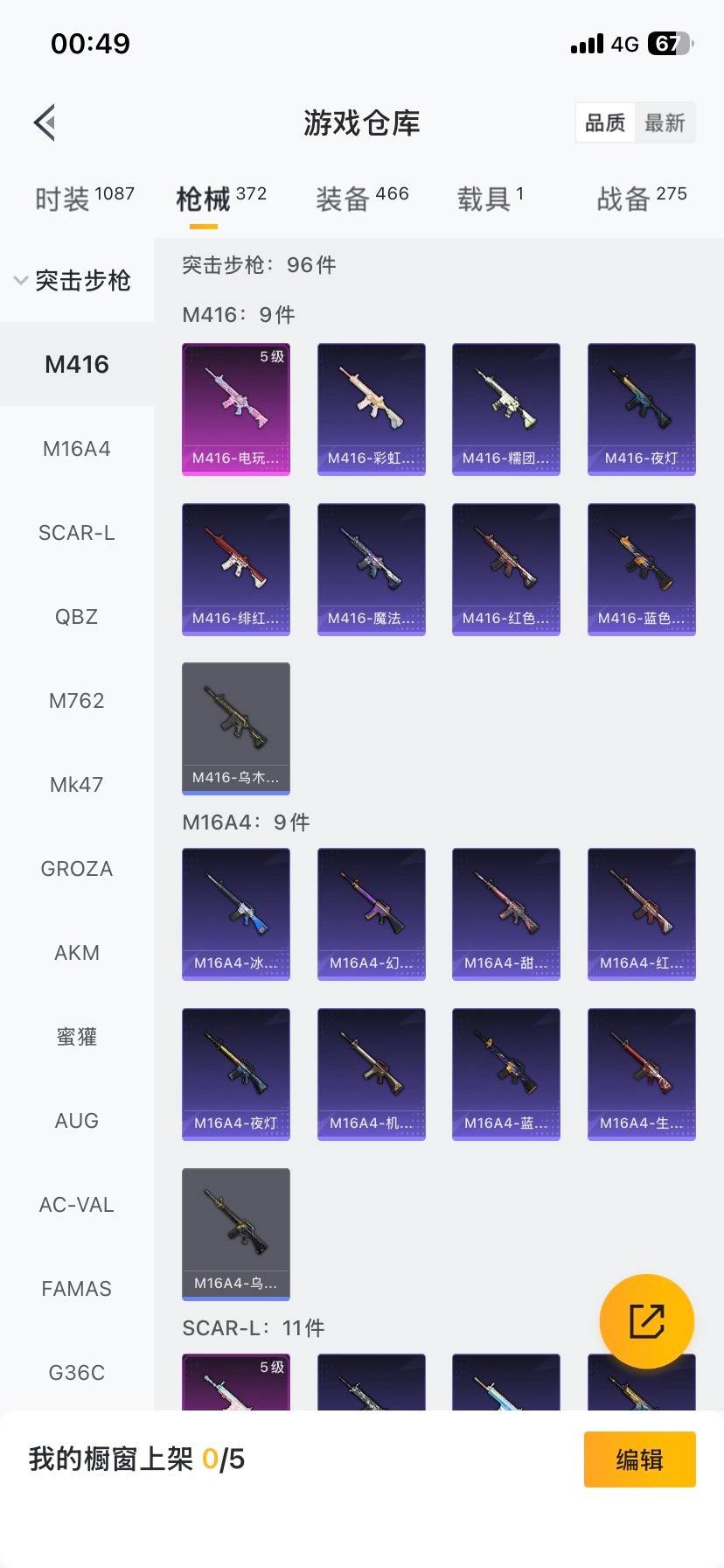724x1568 pixels.
Task: Open the M416-电玩 level 5 skin
Action: 236,409
